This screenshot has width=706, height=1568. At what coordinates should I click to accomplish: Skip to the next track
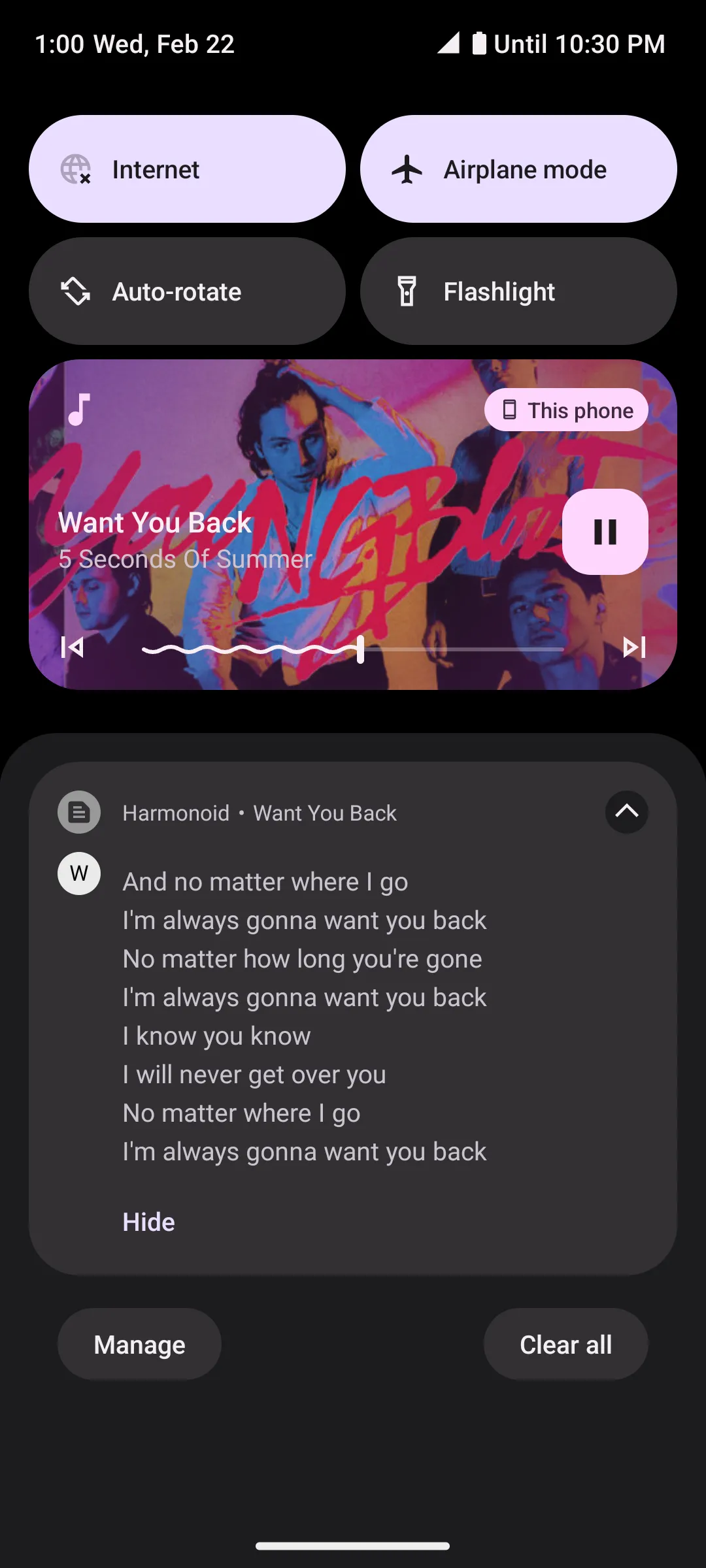[x=634, y=647]
